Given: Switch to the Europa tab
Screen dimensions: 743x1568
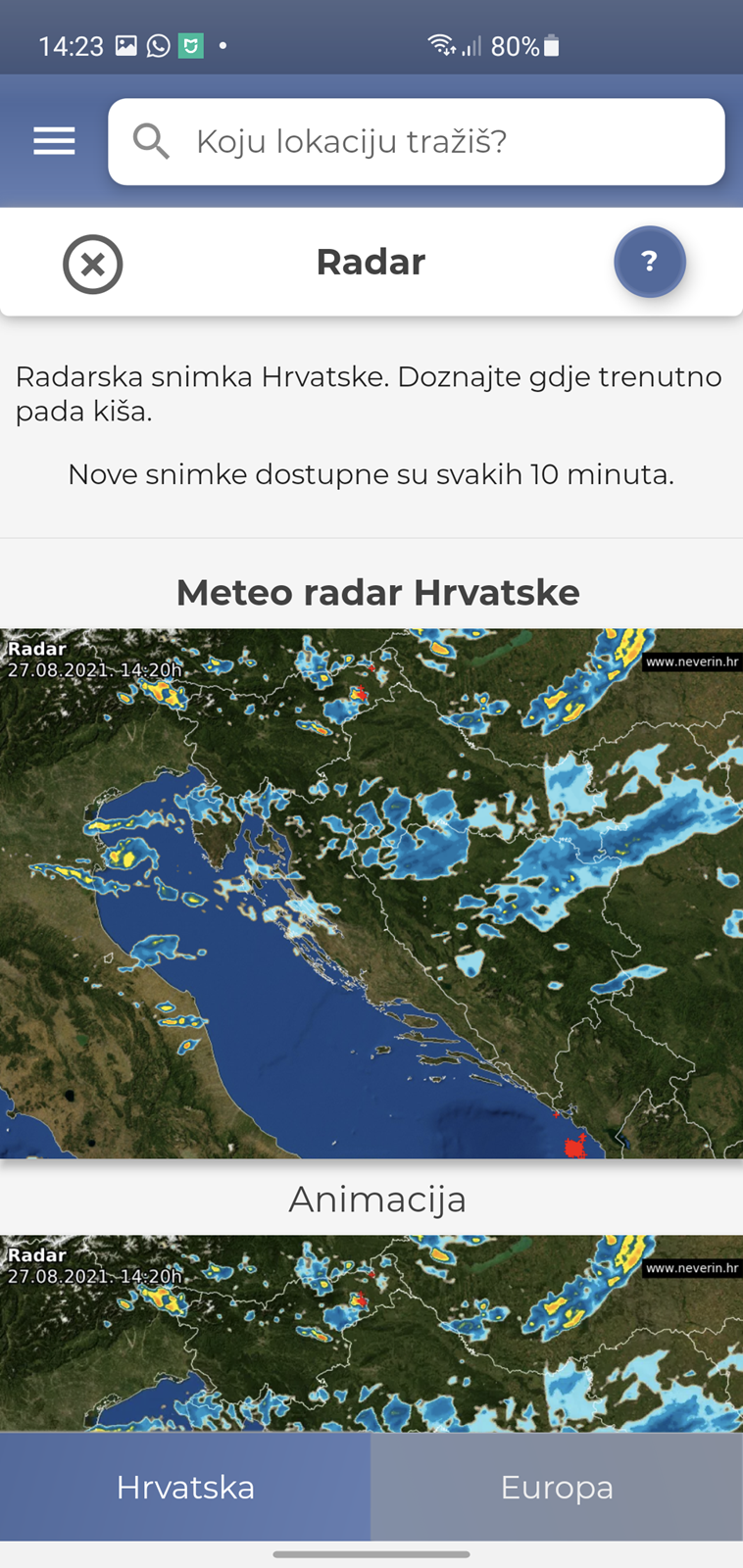Looking at the screenshot, I should pos(557,1487).
